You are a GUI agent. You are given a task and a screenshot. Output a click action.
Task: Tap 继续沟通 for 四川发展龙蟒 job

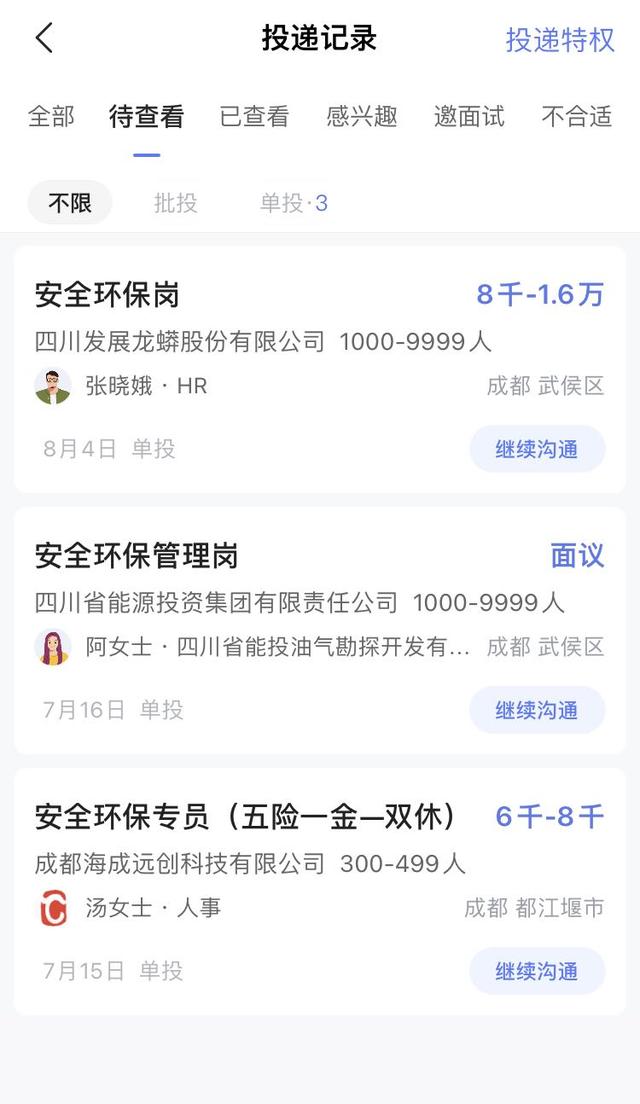coord(537,449)
